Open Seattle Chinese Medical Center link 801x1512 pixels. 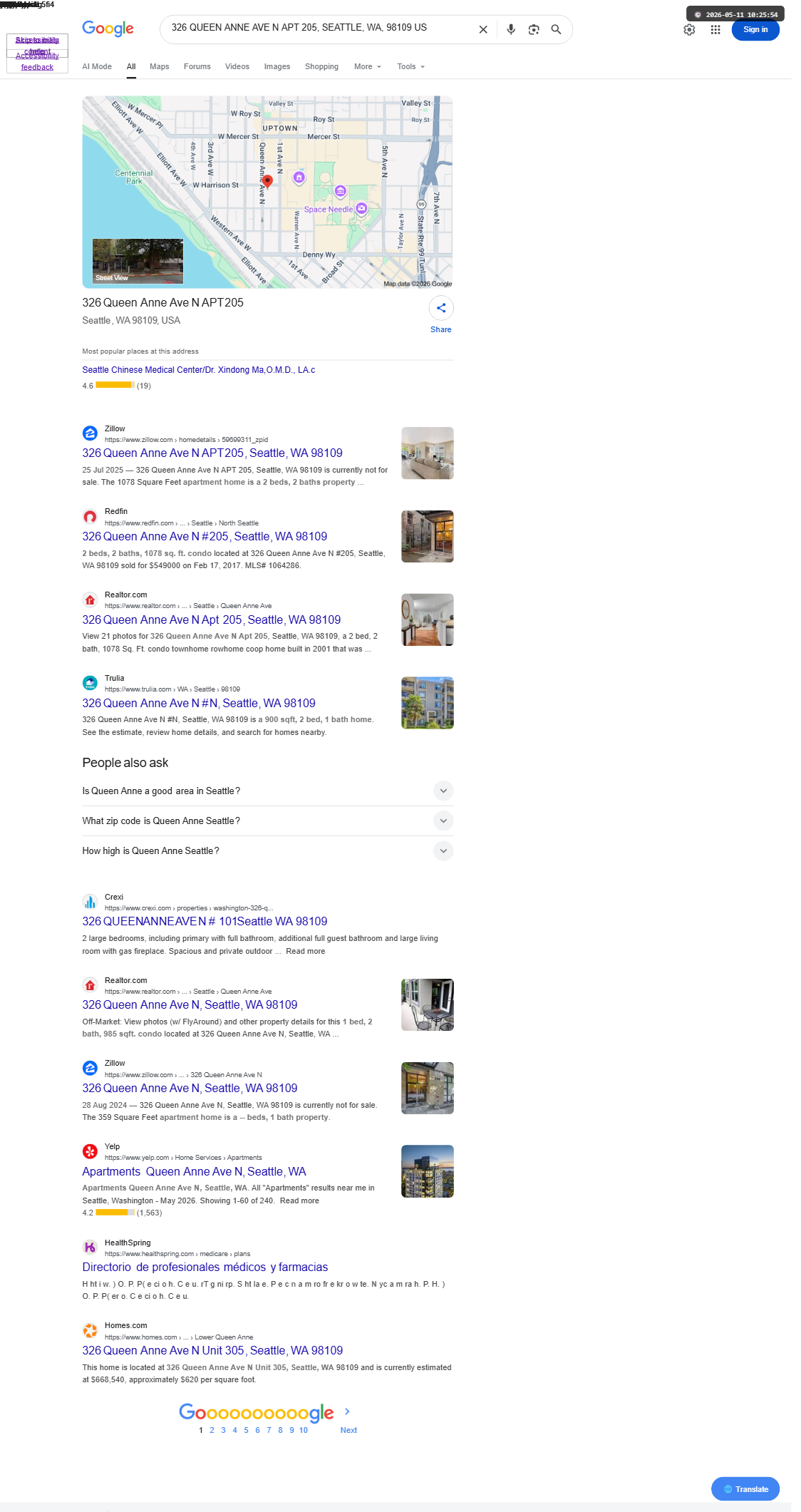point(199,370)
